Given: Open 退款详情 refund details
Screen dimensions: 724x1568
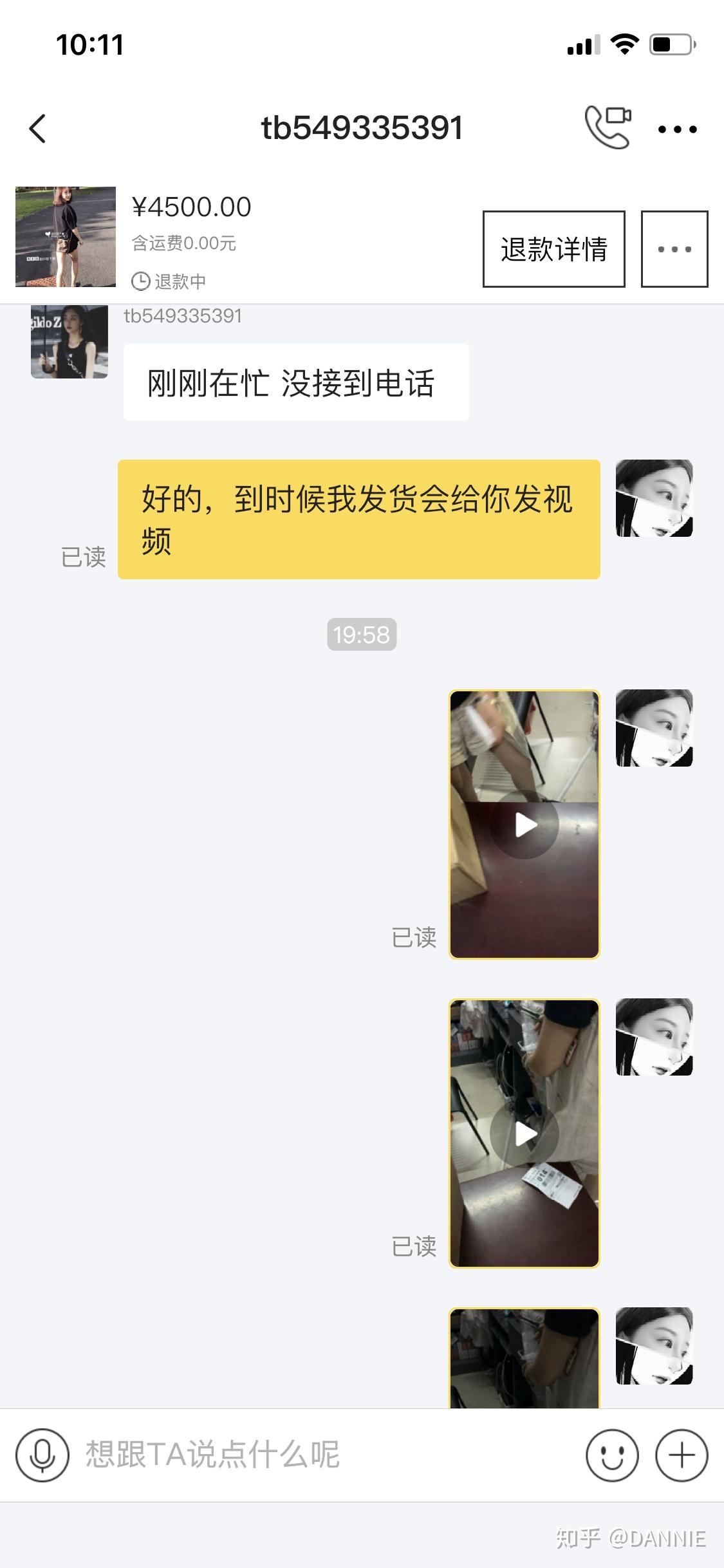Looking at the screenshot, I should pos(553,249).
